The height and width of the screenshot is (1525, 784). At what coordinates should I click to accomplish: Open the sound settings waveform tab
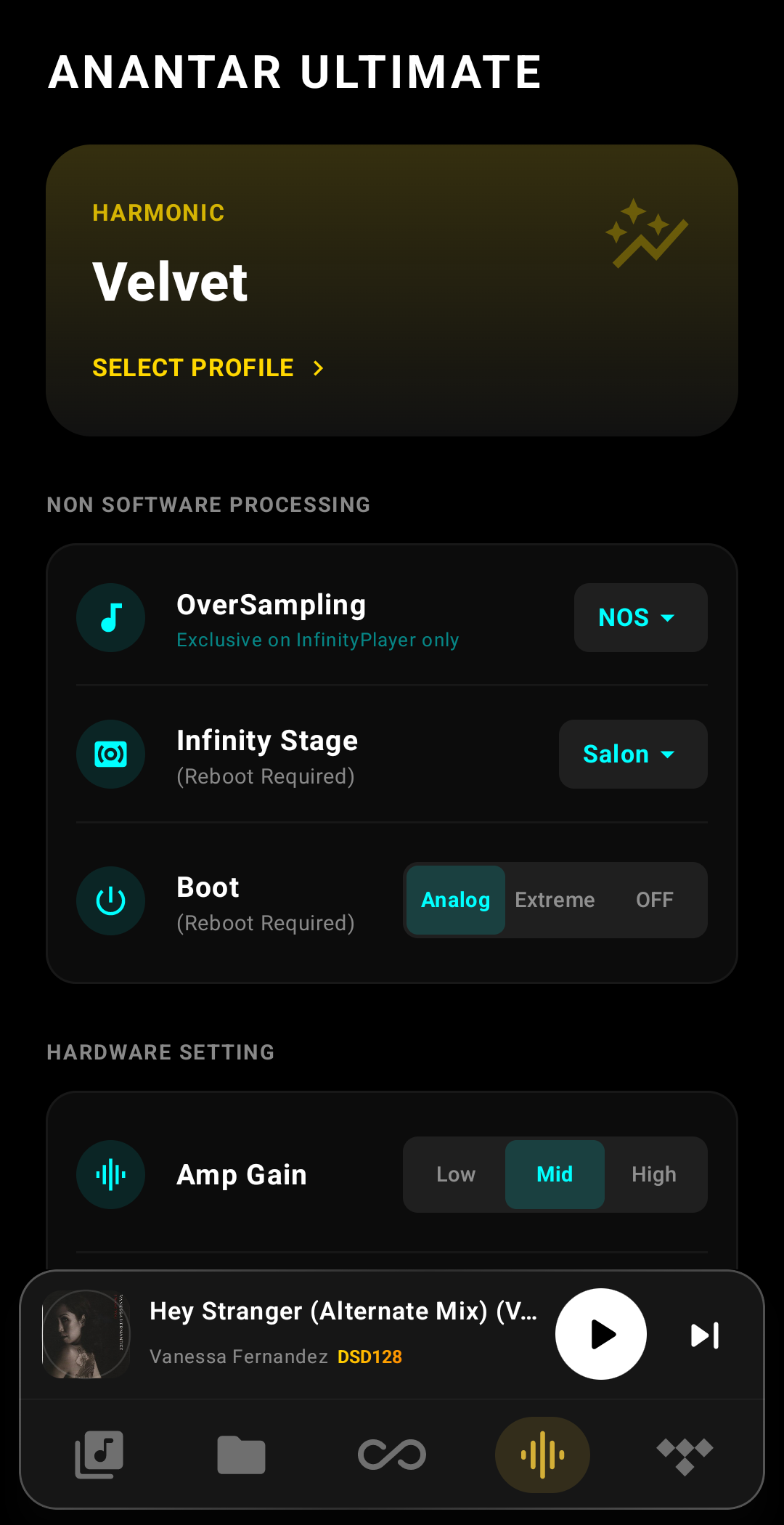[x=542, y=1455]
